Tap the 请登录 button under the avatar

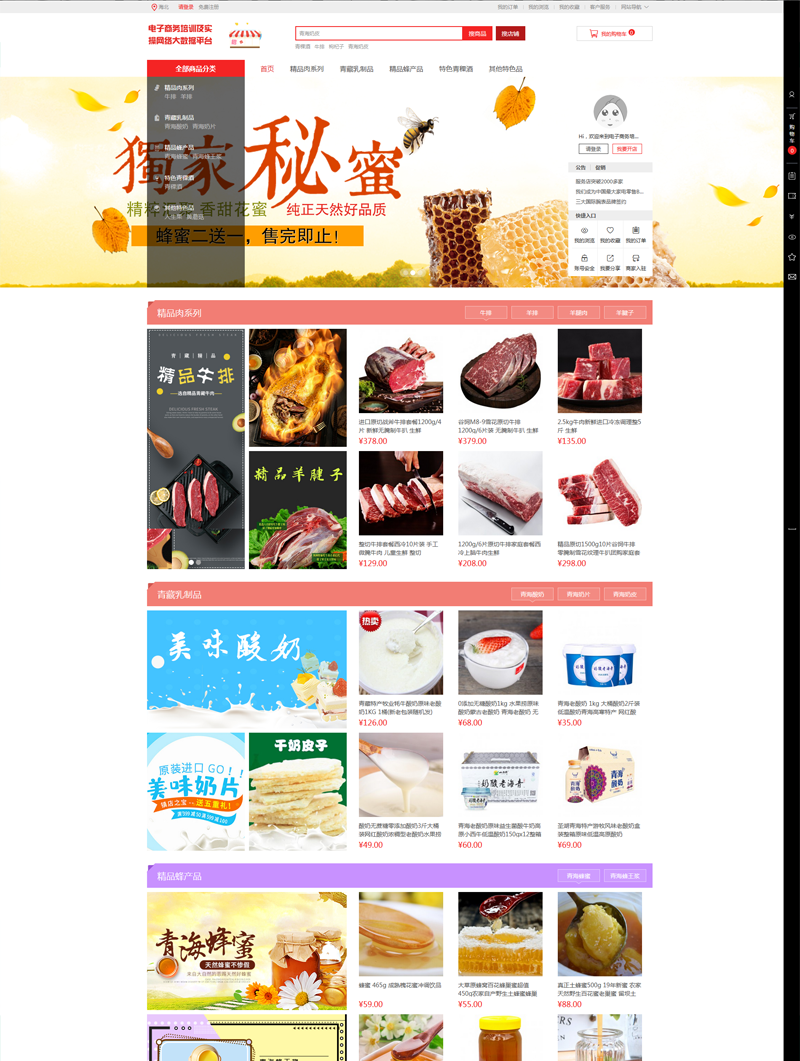[x=595, y=148]
